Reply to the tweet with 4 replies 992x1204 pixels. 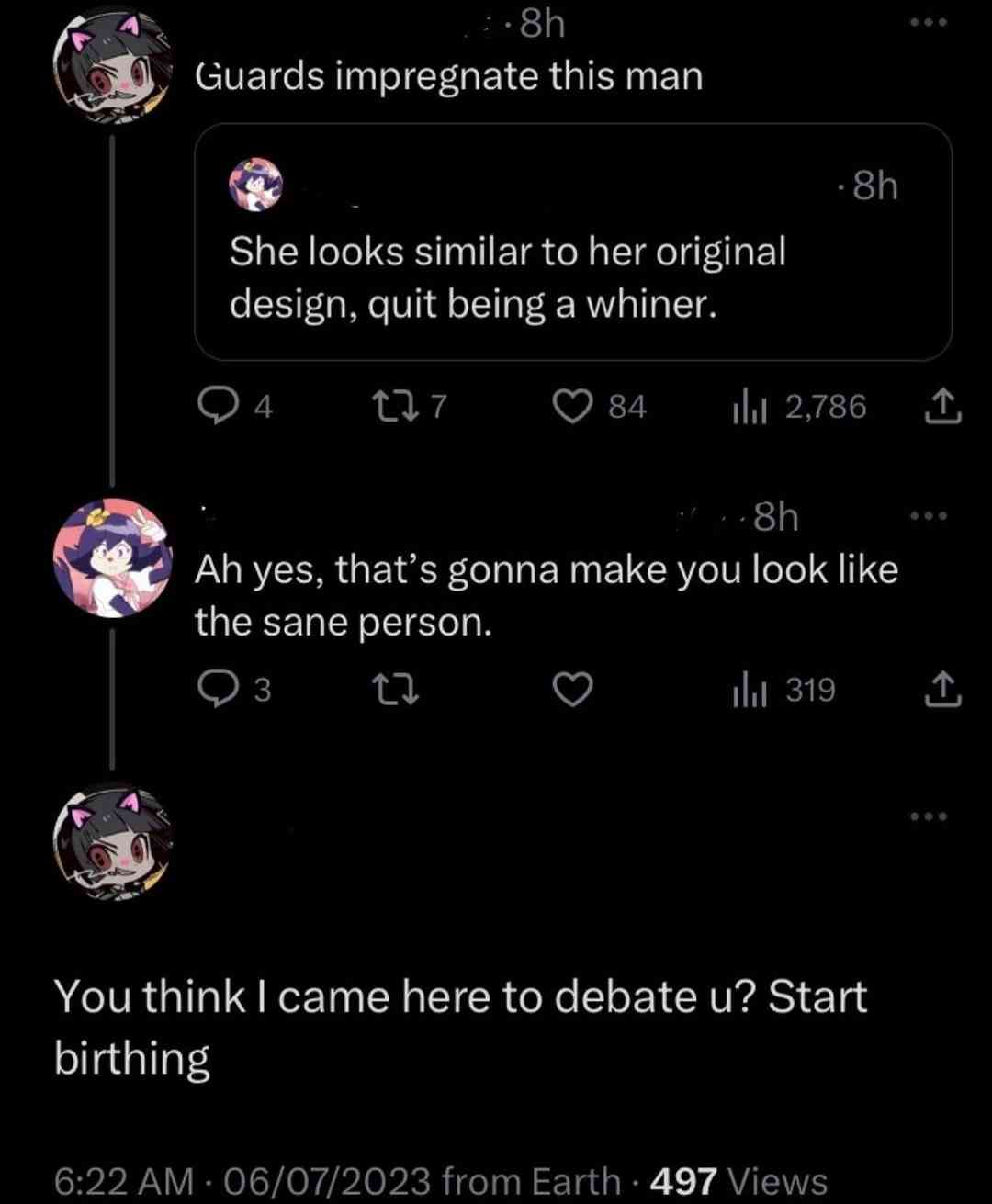[217, 406]
